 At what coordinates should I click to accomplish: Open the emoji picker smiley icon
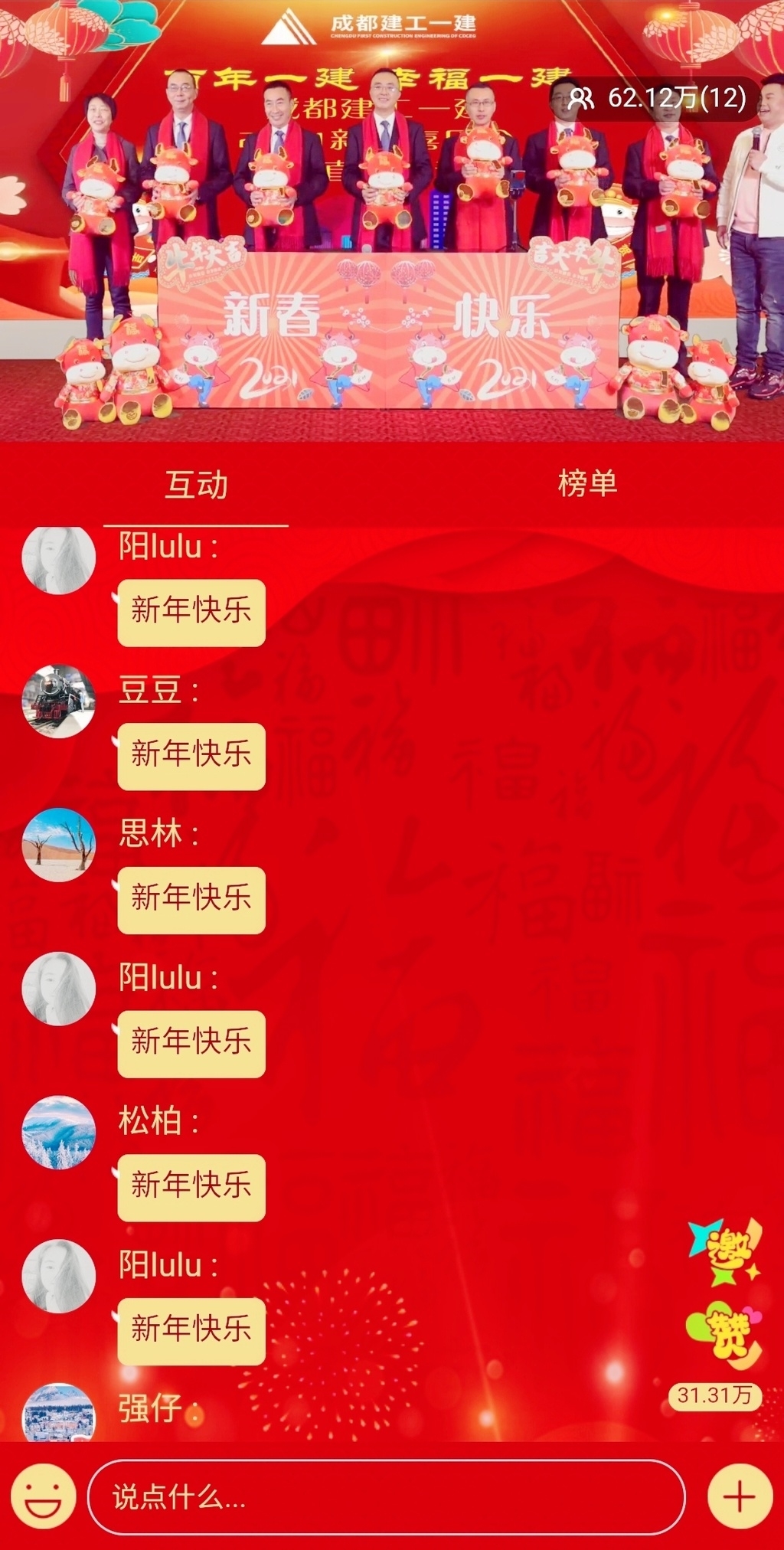pos(44,1497)
